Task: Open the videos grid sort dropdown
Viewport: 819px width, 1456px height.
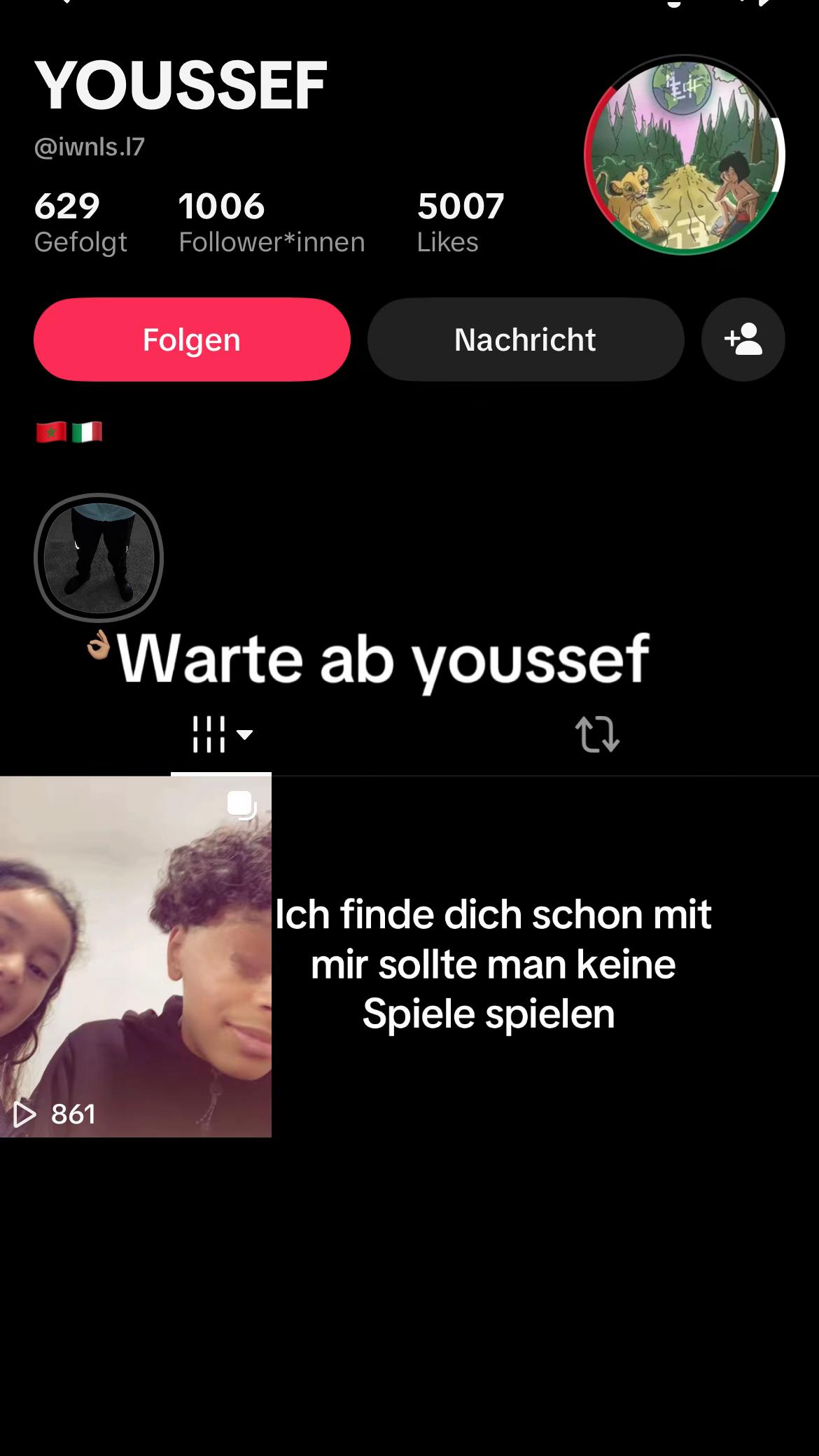Action: 221,734
